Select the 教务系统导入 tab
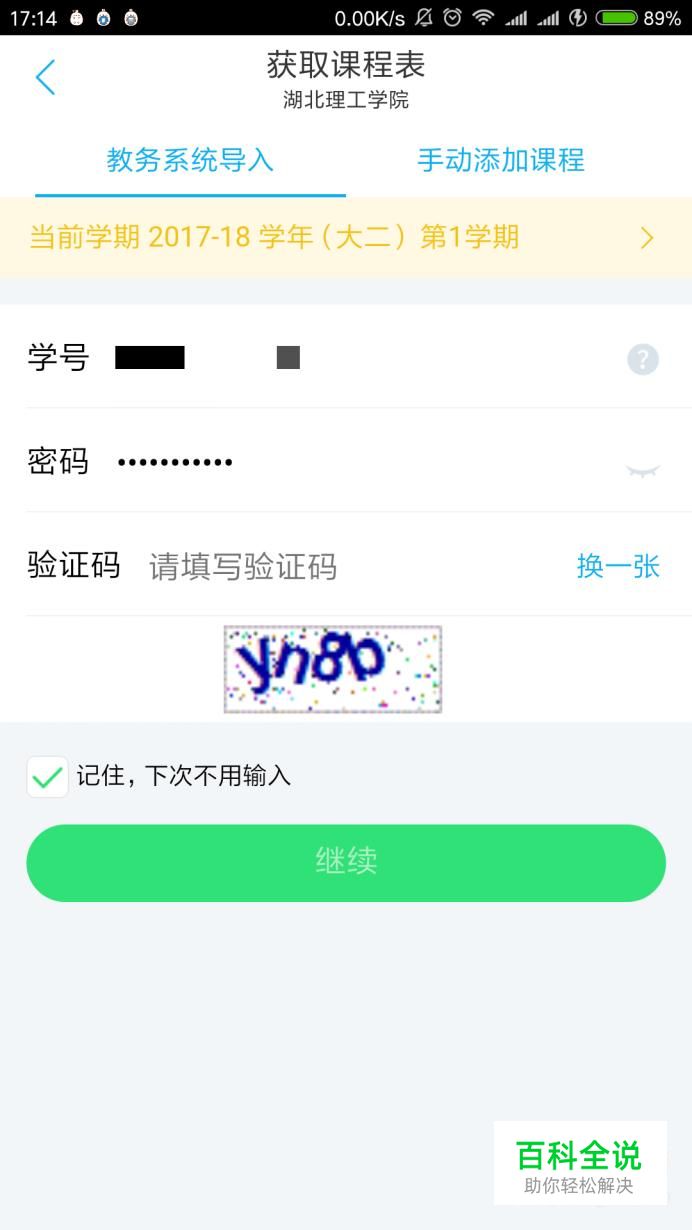The image size is (692, 1230). pos(190,160)
